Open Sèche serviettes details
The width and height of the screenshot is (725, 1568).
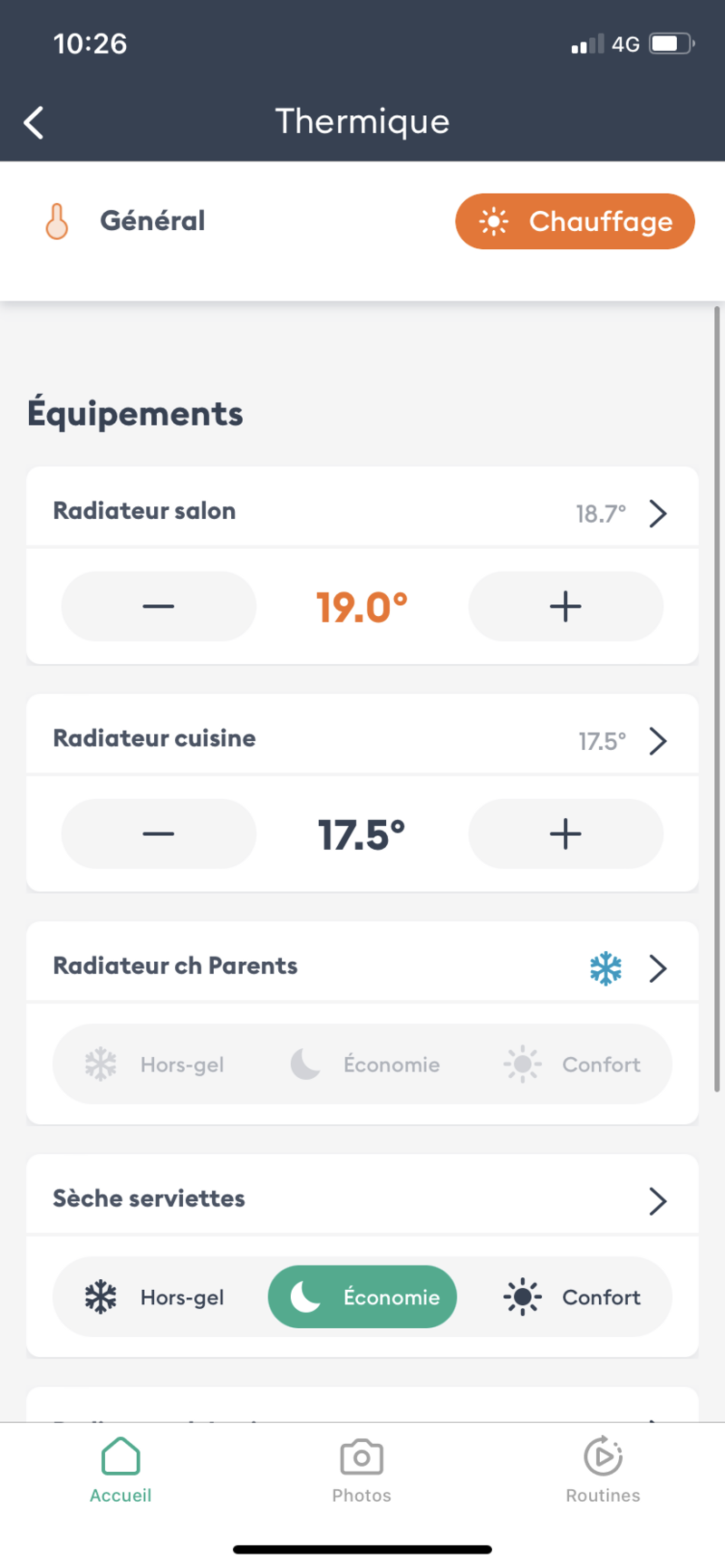[x=658, y=1201]
